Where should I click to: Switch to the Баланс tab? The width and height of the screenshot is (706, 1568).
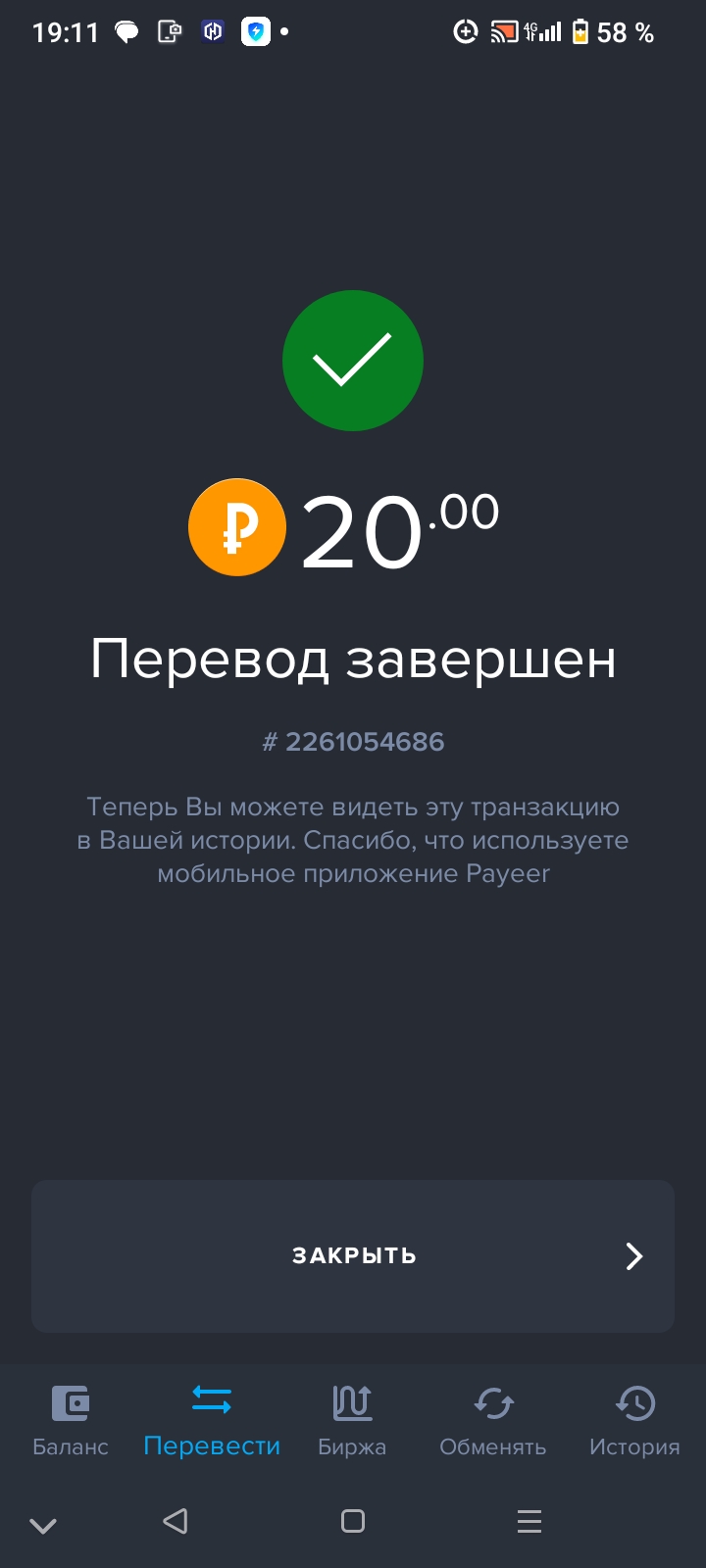click(x=71, y=1421)
